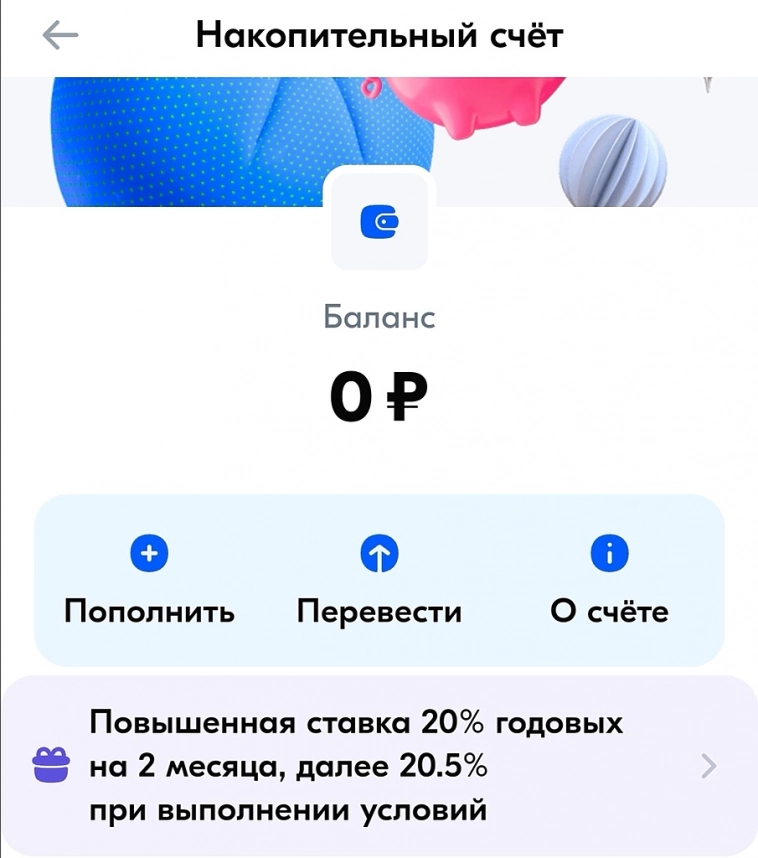Select Перевести to transfer money
Image resolution: width=758 pixels, height=858 pixels.
(x=379, y=580)
